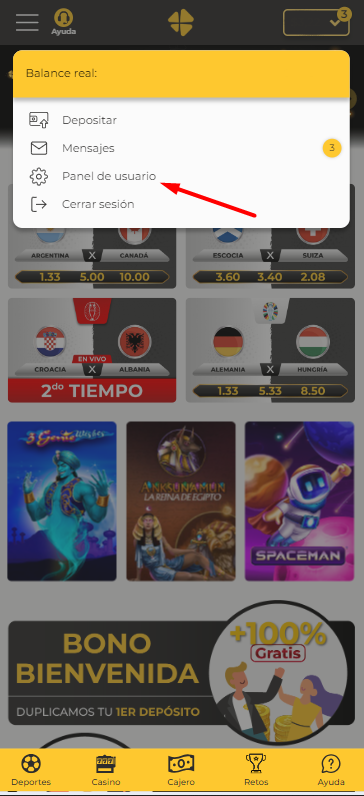Open the hamburger drawer menu
This screenshot has width=364, height=796.
27,22
